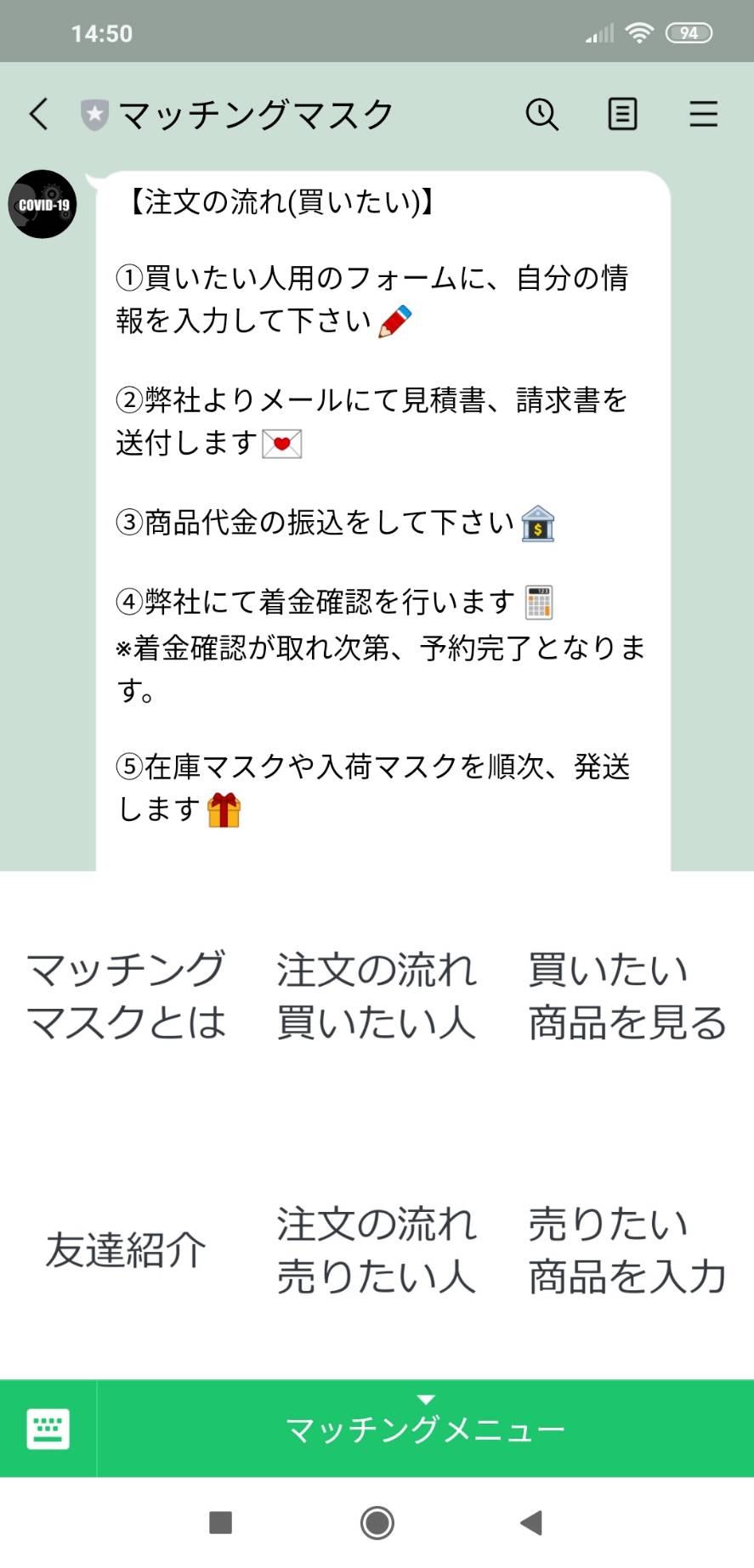This screenshot has width=754, height=1568.
Task: Select 注文の流れ 売りたい人
Action: 377,1251
